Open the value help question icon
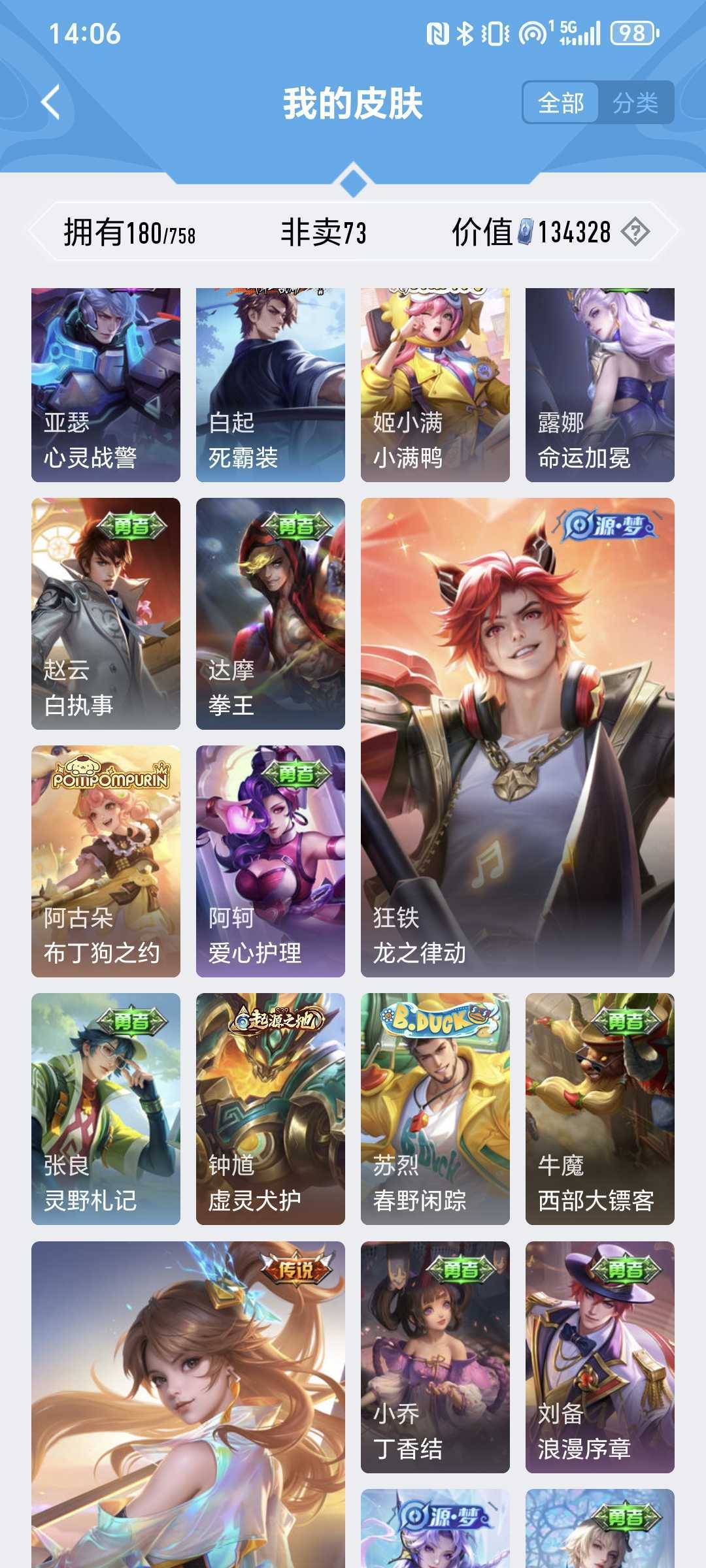The width and height of the screenshot is (706, 1568). 635,232
